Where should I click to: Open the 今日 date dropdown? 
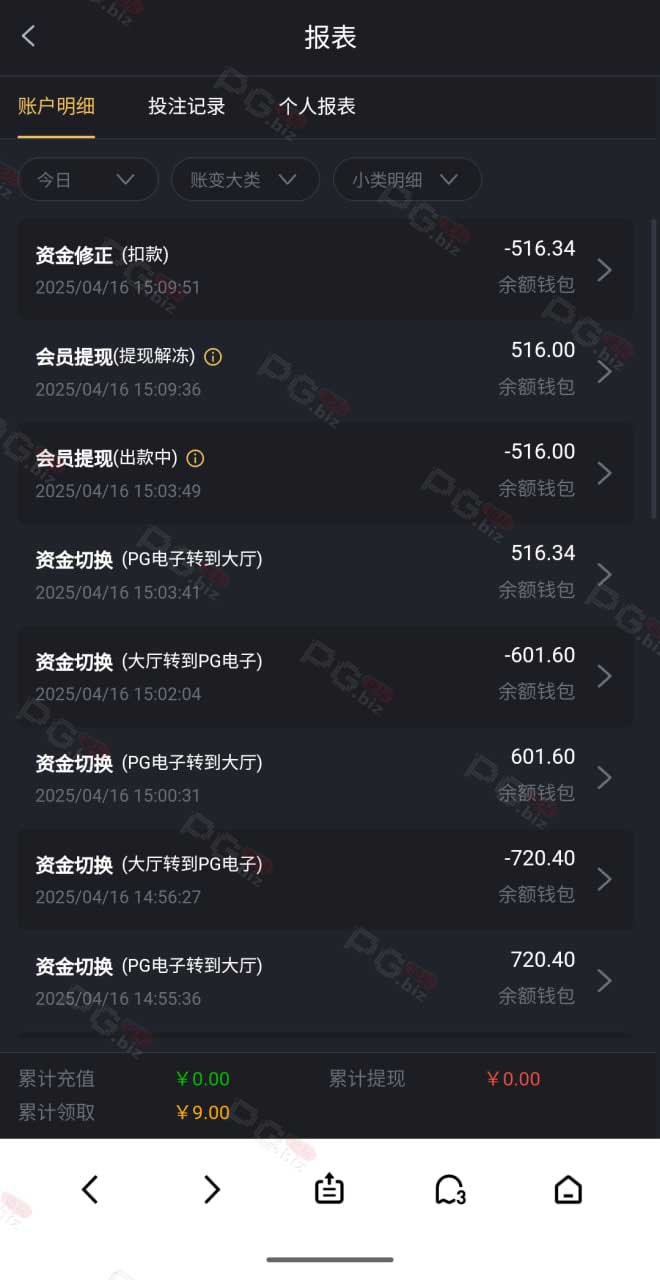pos(88,180)
